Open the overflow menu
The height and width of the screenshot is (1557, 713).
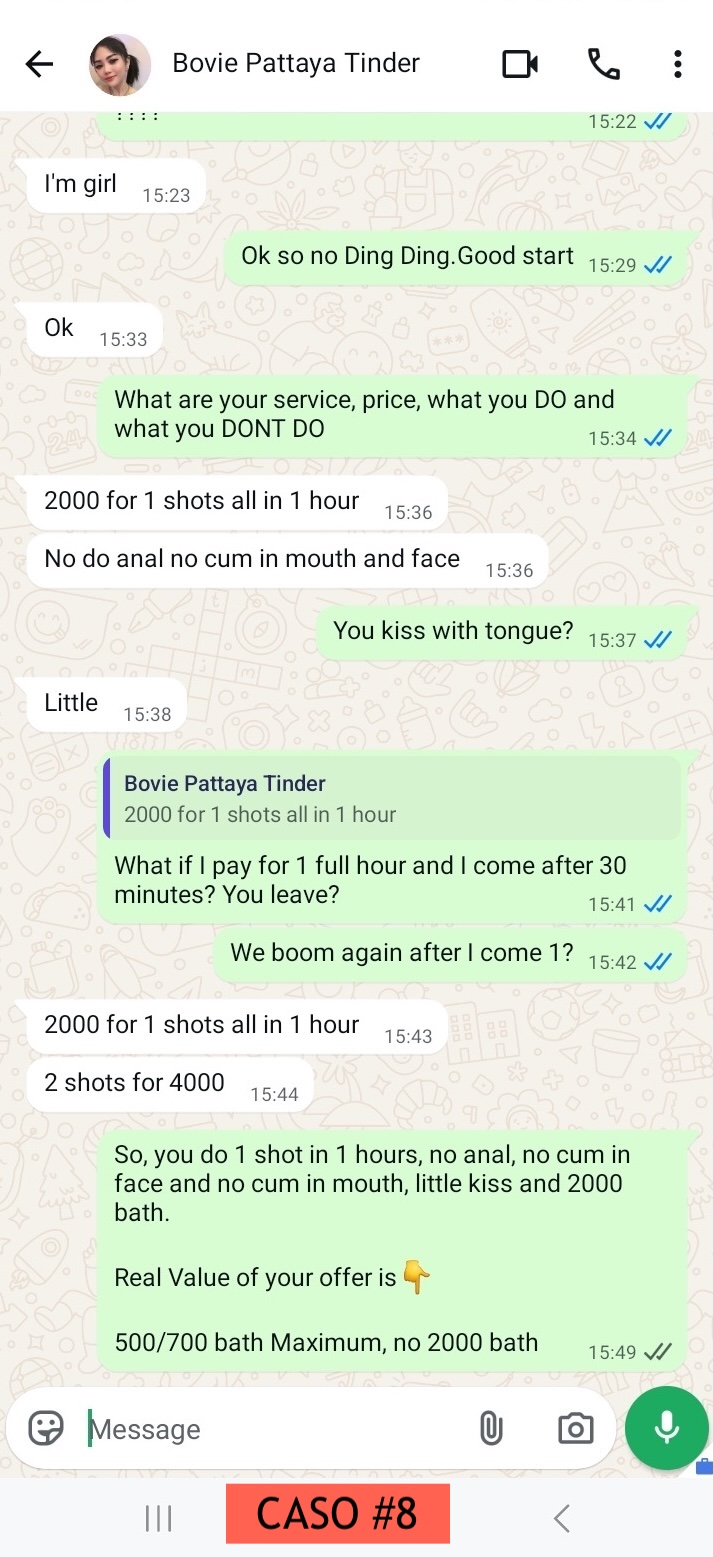point(677,65)
